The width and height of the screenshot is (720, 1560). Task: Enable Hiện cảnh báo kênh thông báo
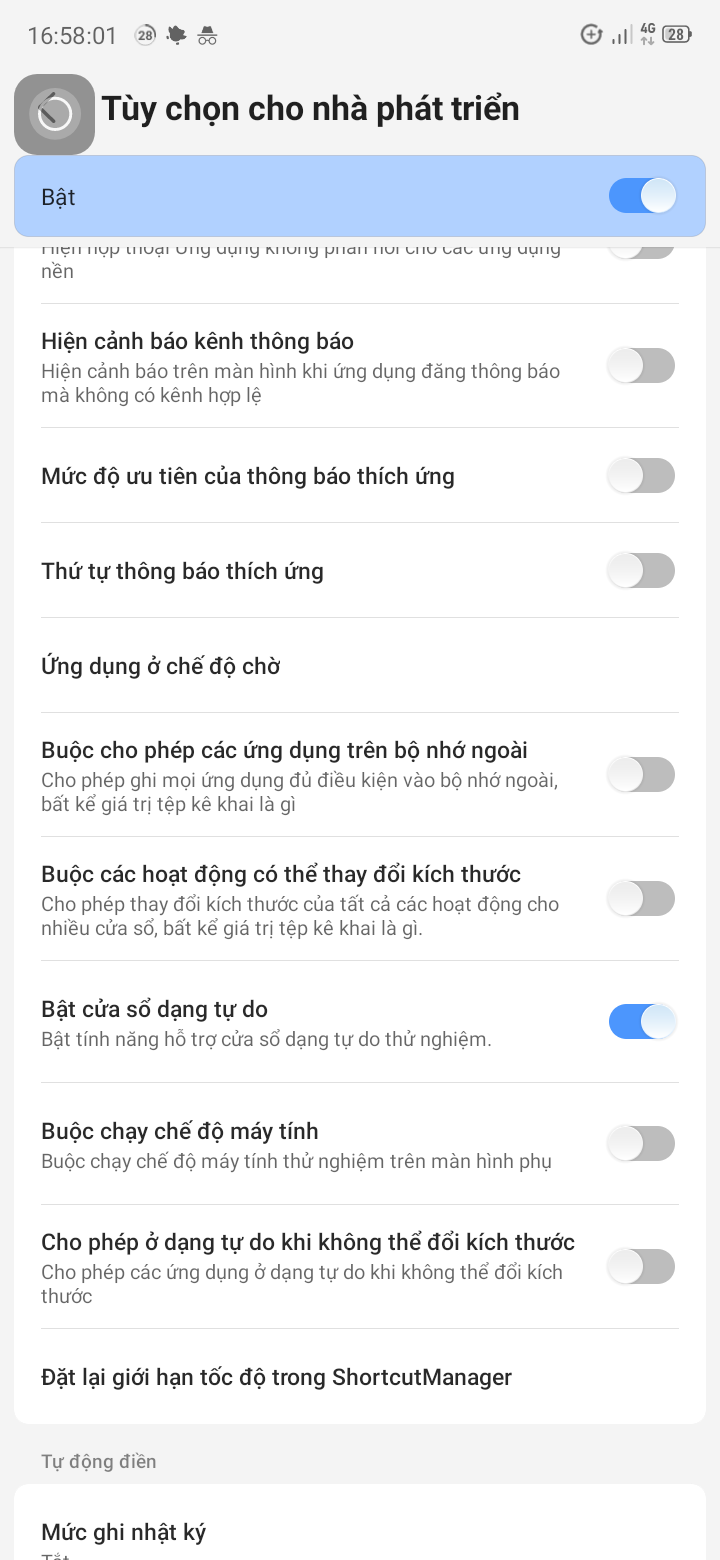[641, 366]
